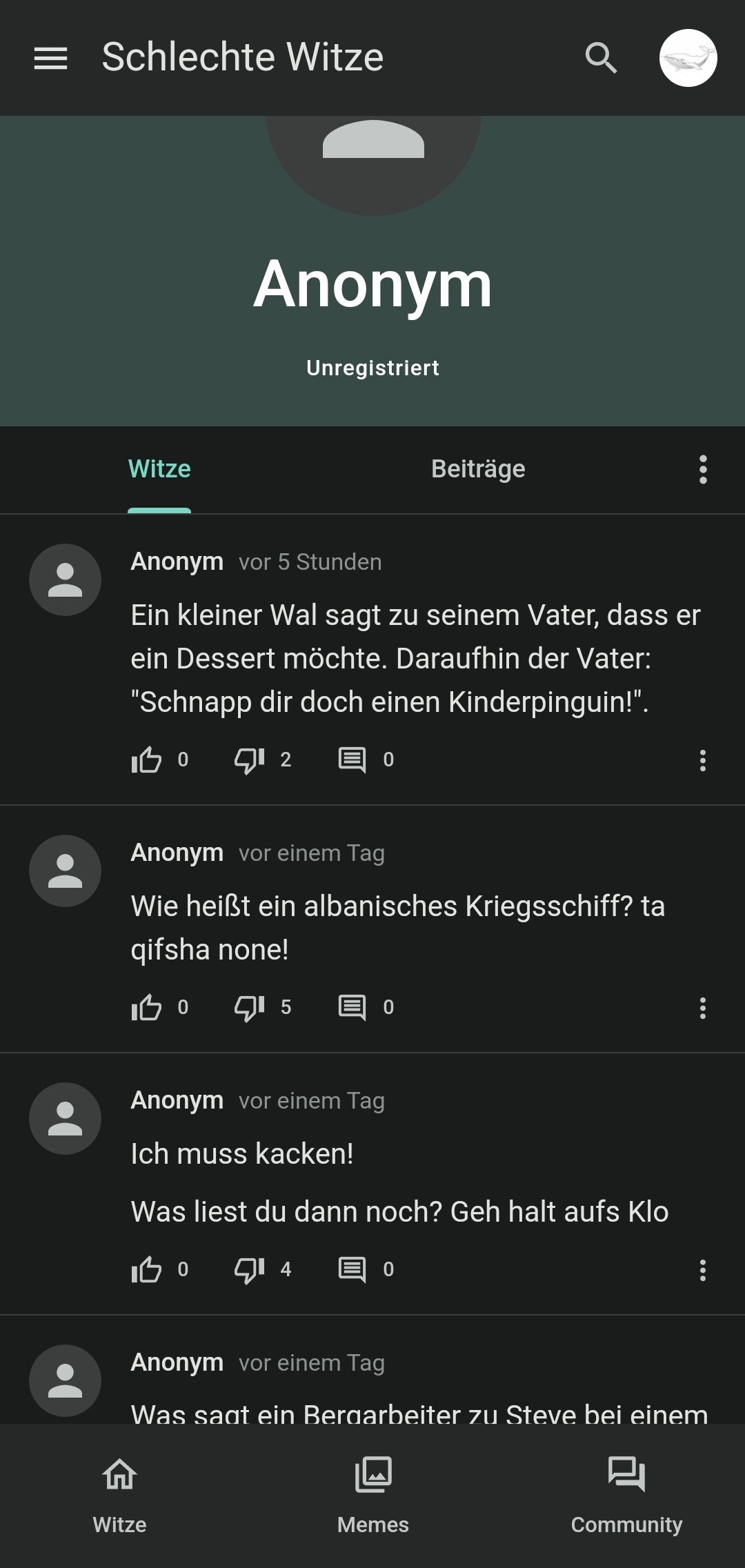Dislike the albanisches Kriegsschiff joke
Screen dimensions: 745x1568
point(249,1008)
